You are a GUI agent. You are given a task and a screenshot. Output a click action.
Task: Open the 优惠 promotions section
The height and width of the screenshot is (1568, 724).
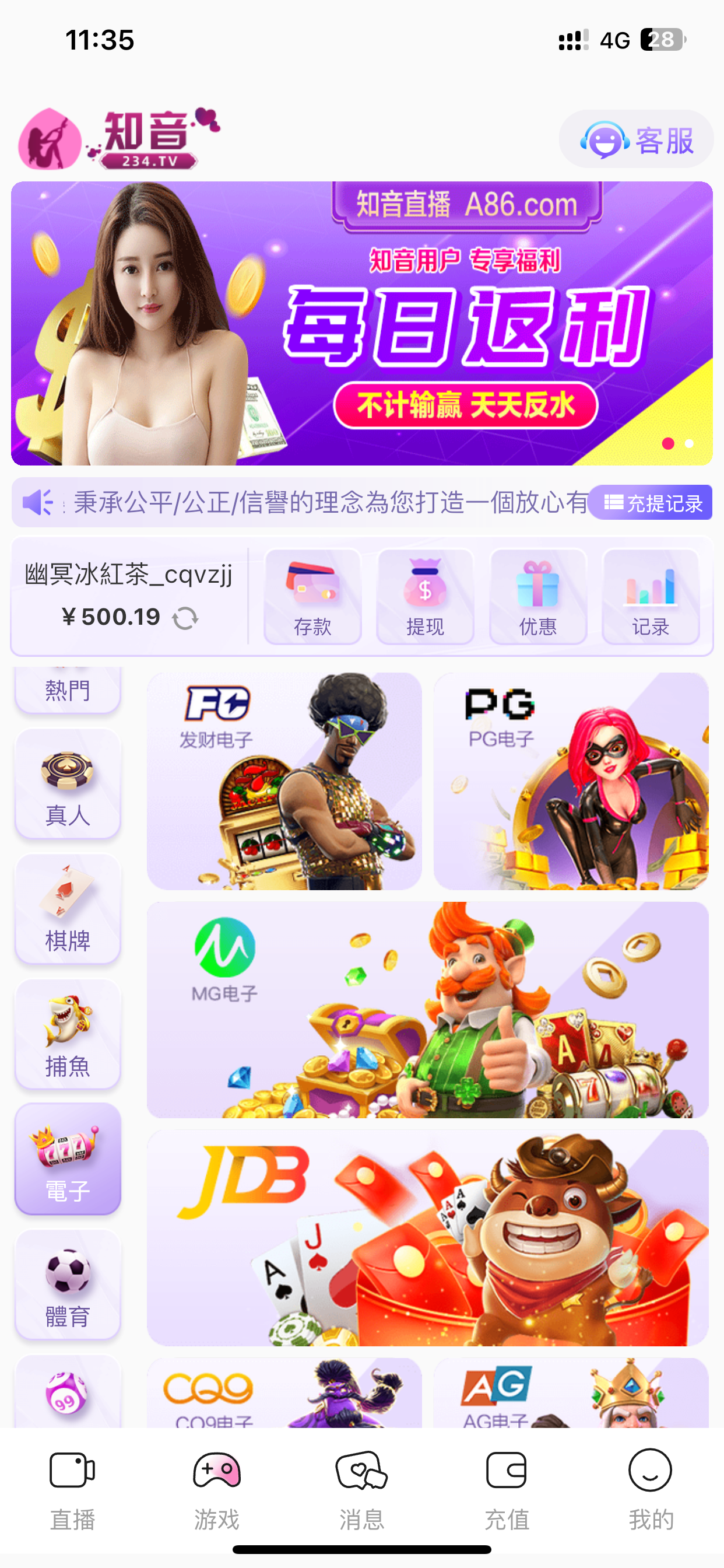pos(538,597)
